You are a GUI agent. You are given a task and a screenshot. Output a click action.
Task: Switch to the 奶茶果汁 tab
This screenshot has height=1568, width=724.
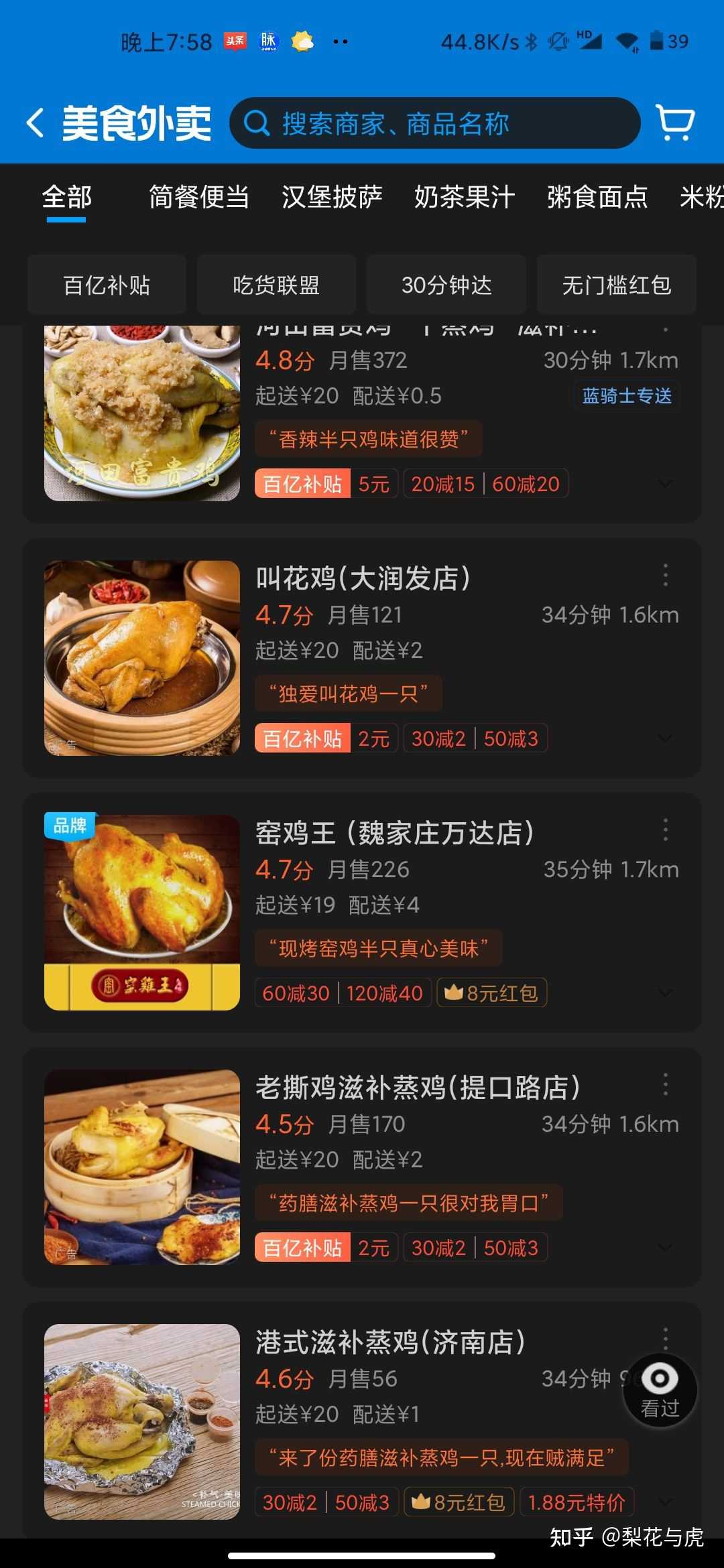[465, 197]
